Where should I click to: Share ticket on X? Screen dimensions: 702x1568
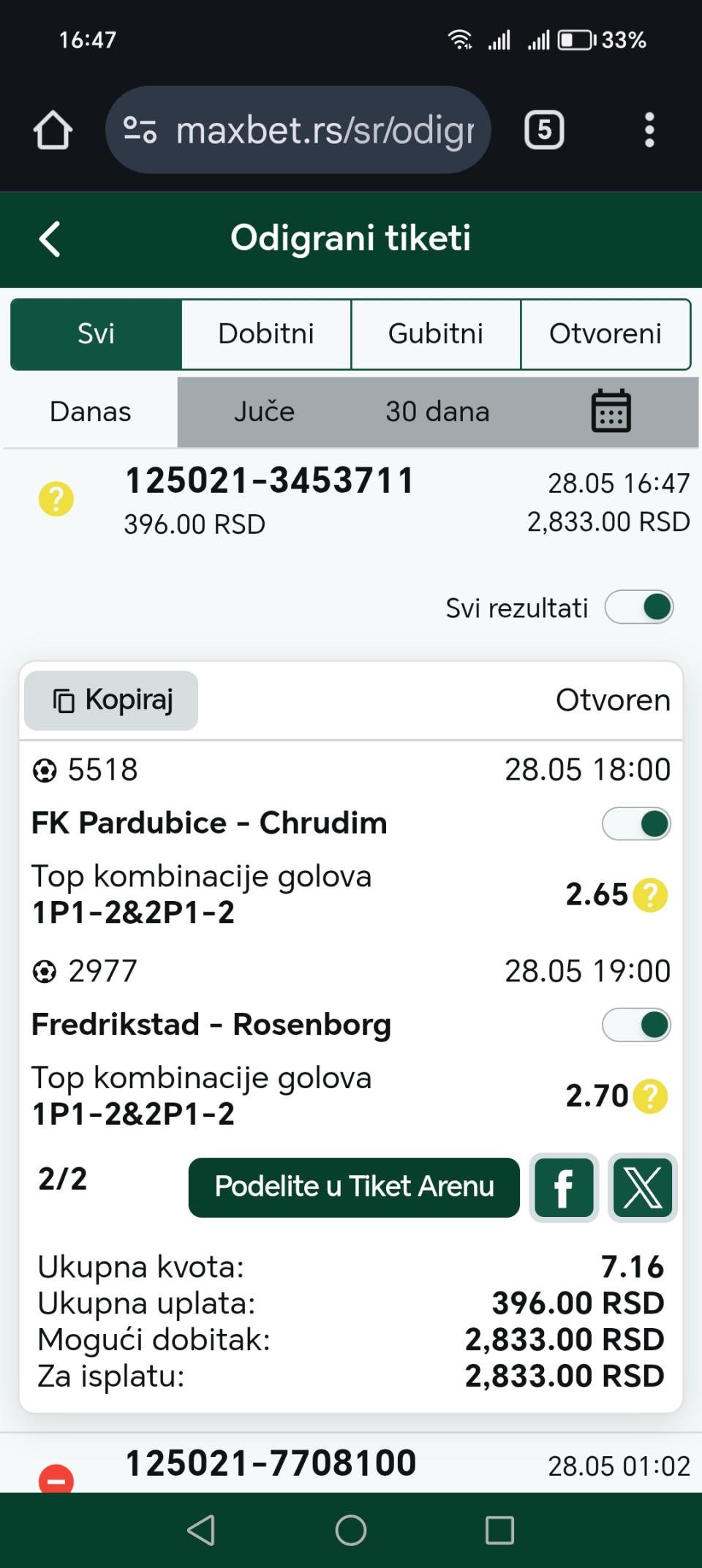[x=643, y=1187]
